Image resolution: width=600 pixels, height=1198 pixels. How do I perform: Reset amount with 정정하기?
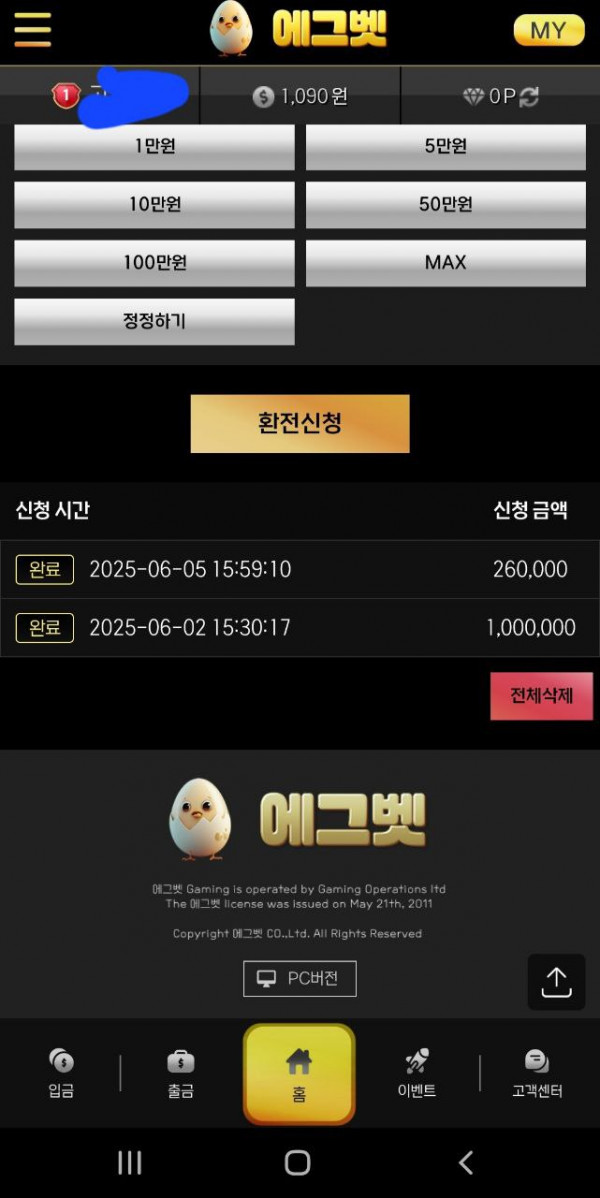[x=154, y=322]
